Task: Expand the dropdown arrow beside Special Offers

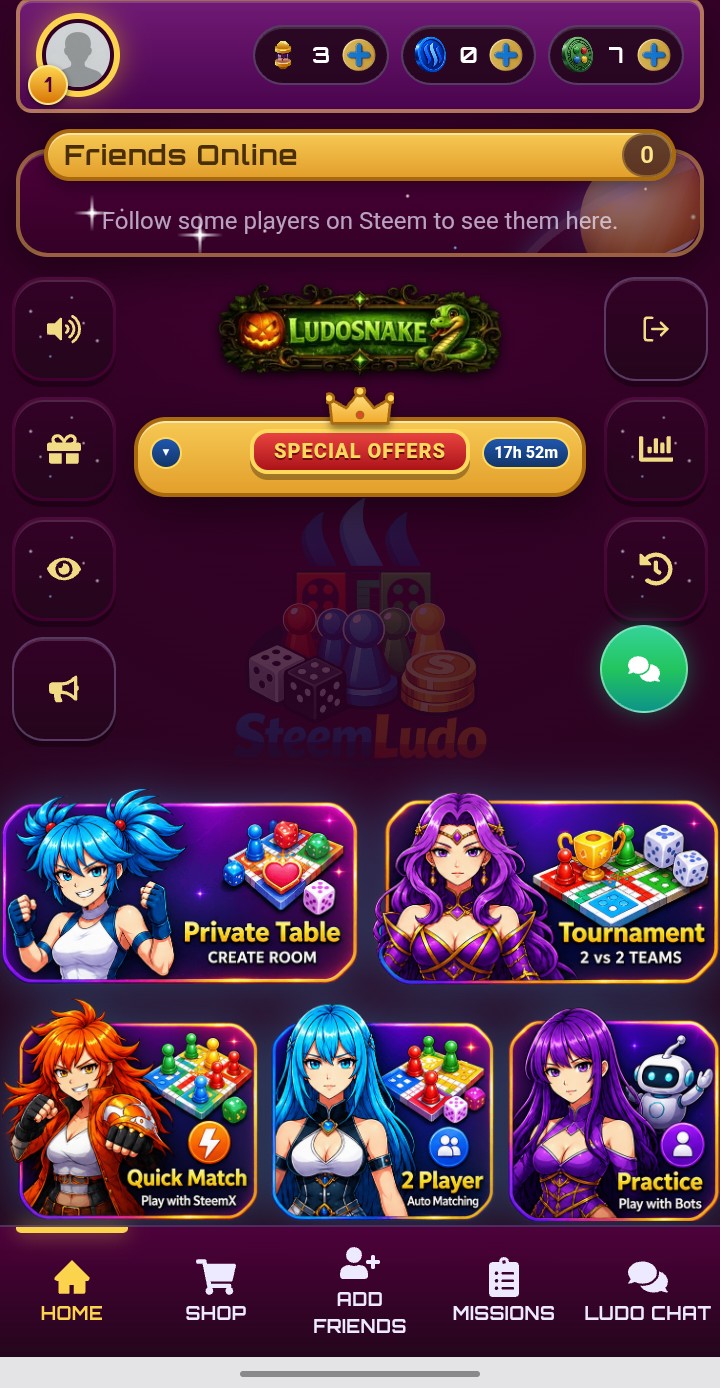Action: 166,453
